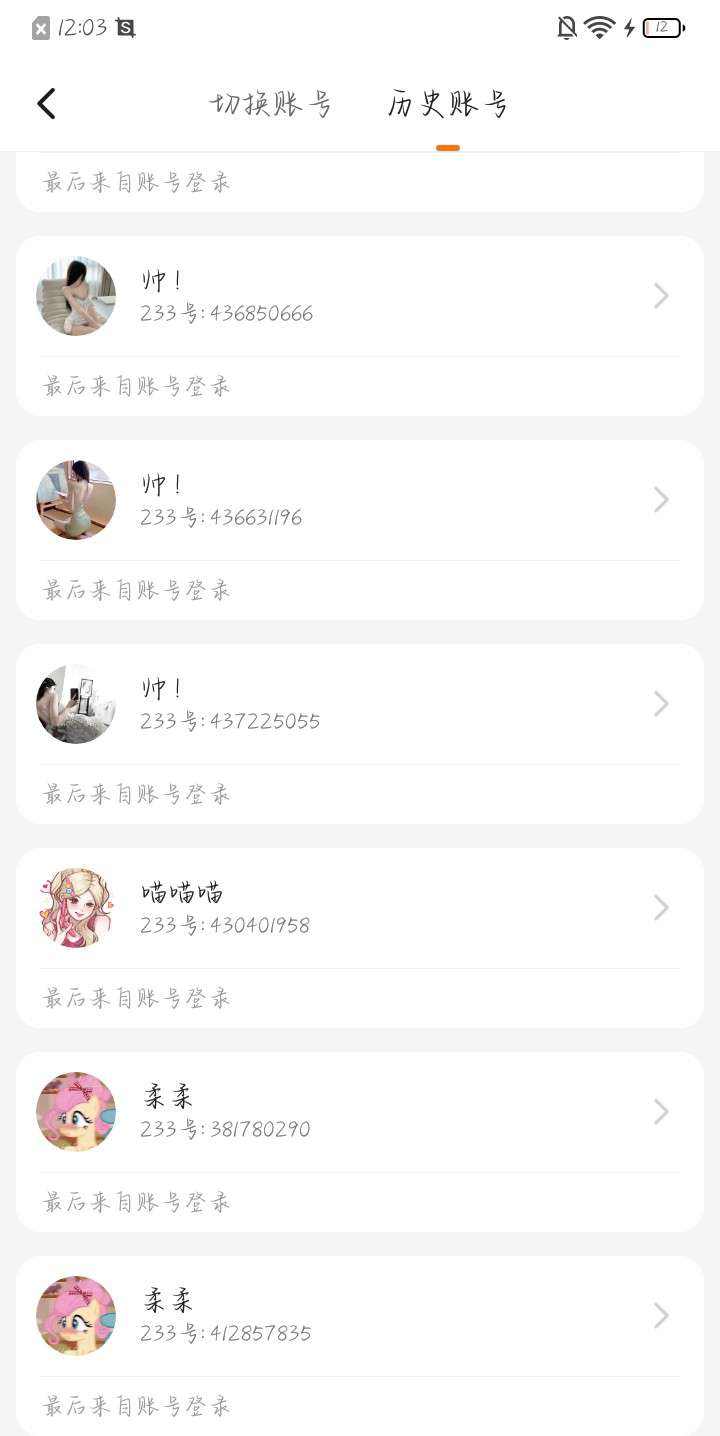720x1436 pixels.
Task: Open the 喵喵喵 account
Action: pos(360,909)
